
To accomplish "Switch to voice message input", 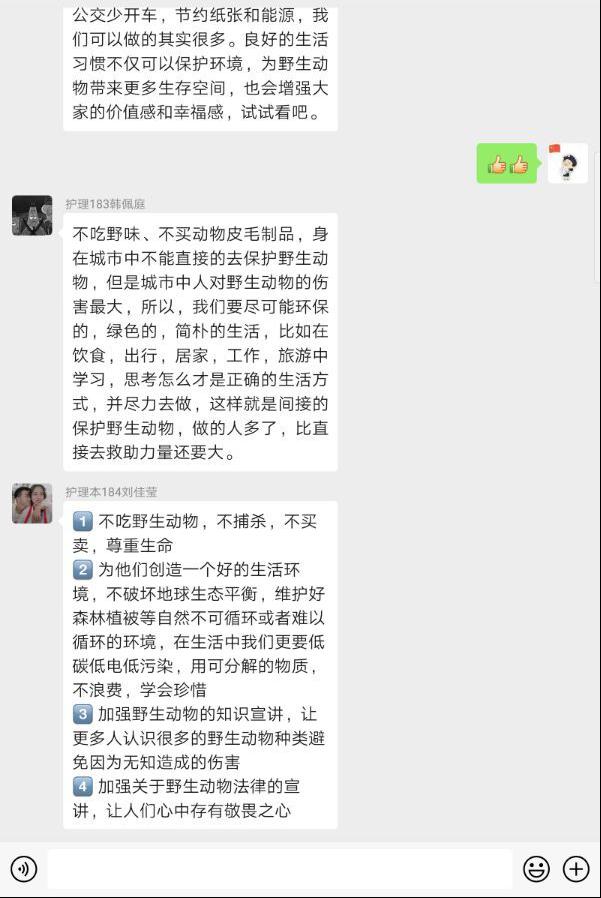I will point(24,869).
